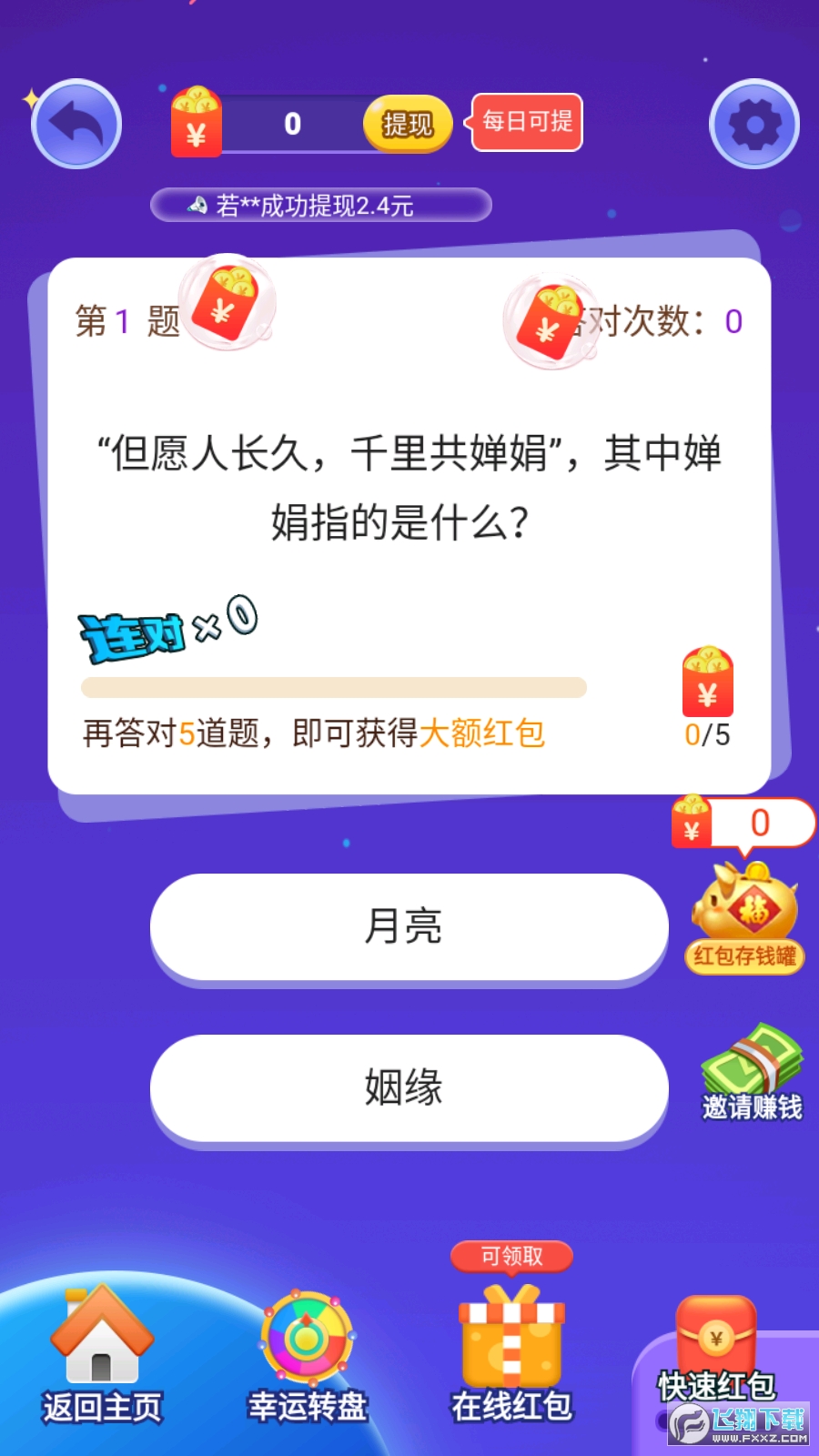Open 邀请赚钱 invite page

(752, 1074)
